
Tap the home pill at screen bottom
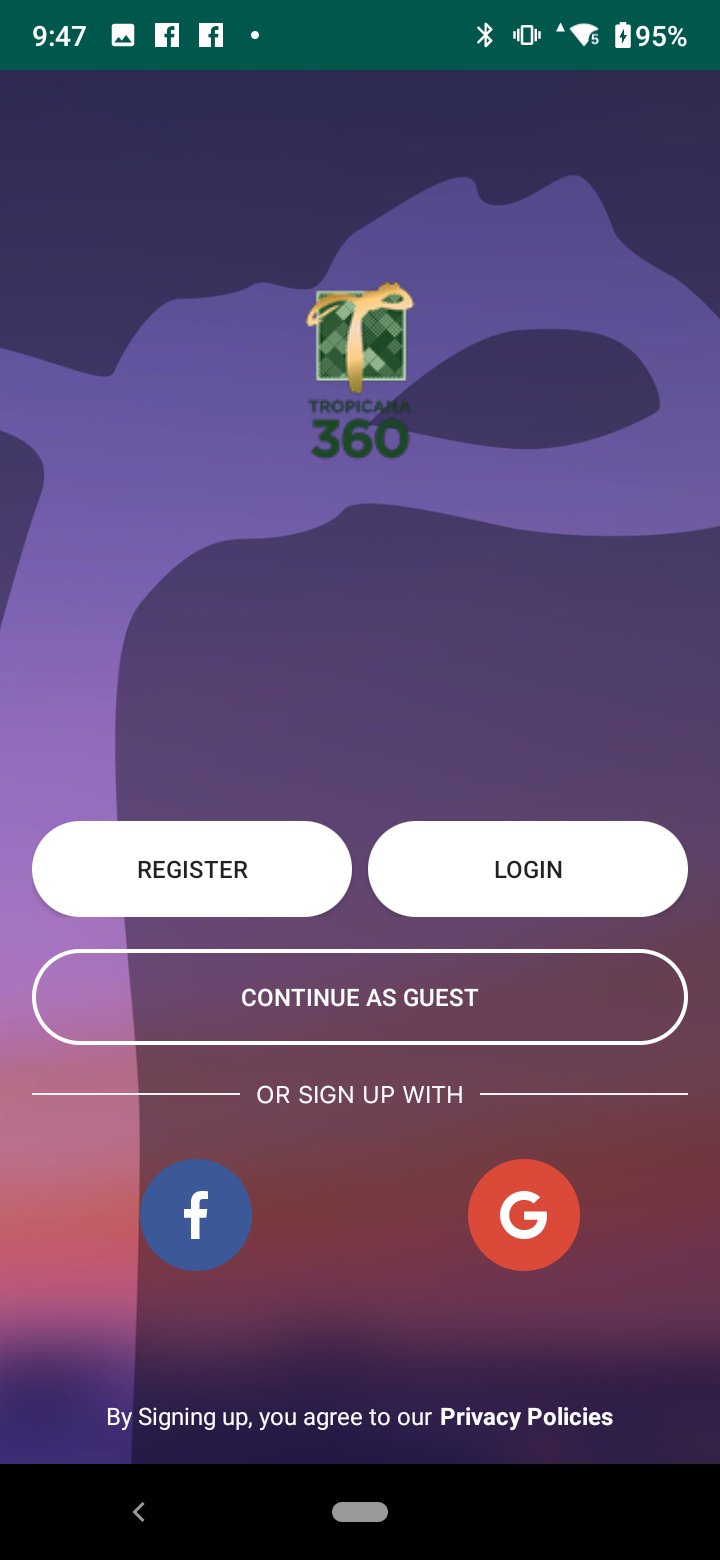point(360,1512)
